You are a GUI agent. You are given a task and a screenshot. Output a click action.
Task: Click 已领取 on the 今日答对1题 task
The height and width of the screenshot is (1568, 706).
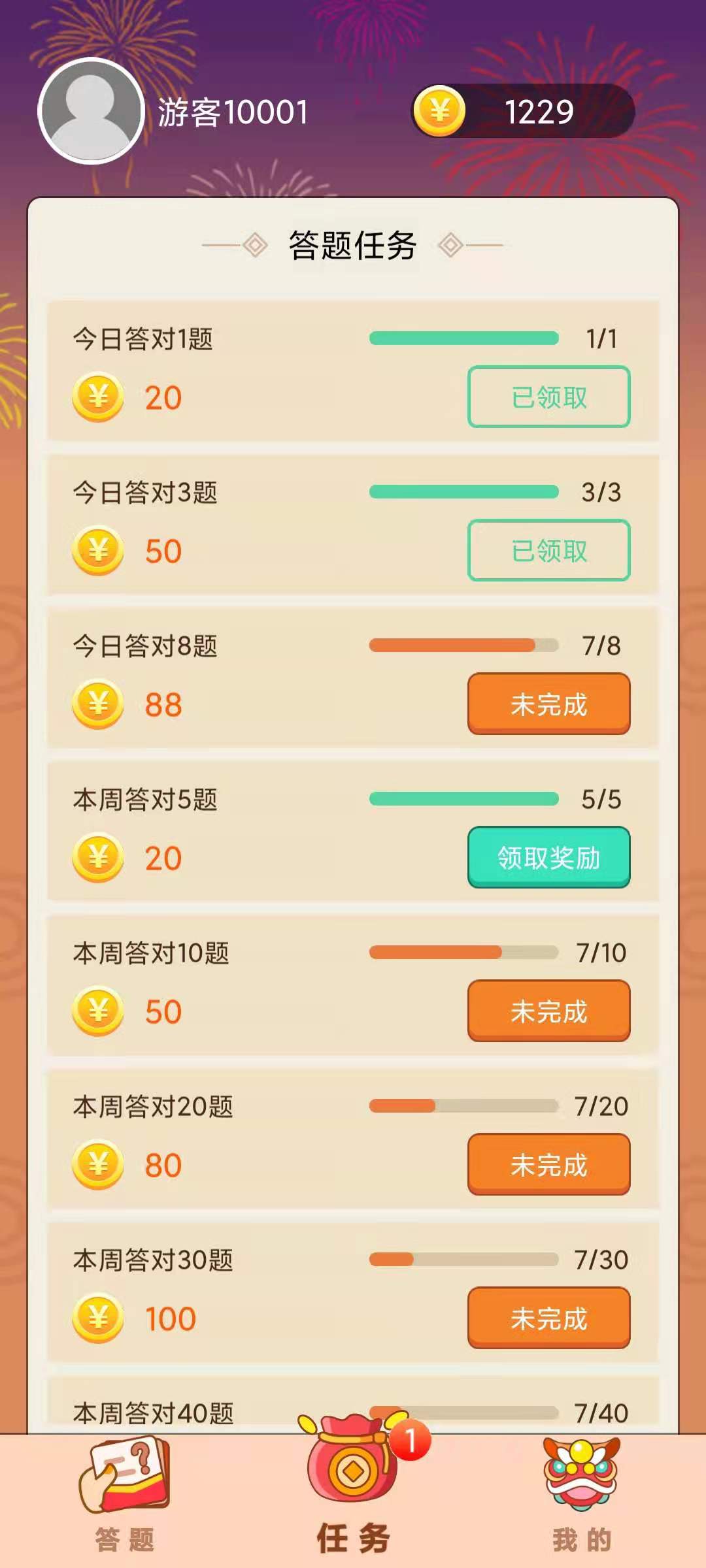click(548, 397)
